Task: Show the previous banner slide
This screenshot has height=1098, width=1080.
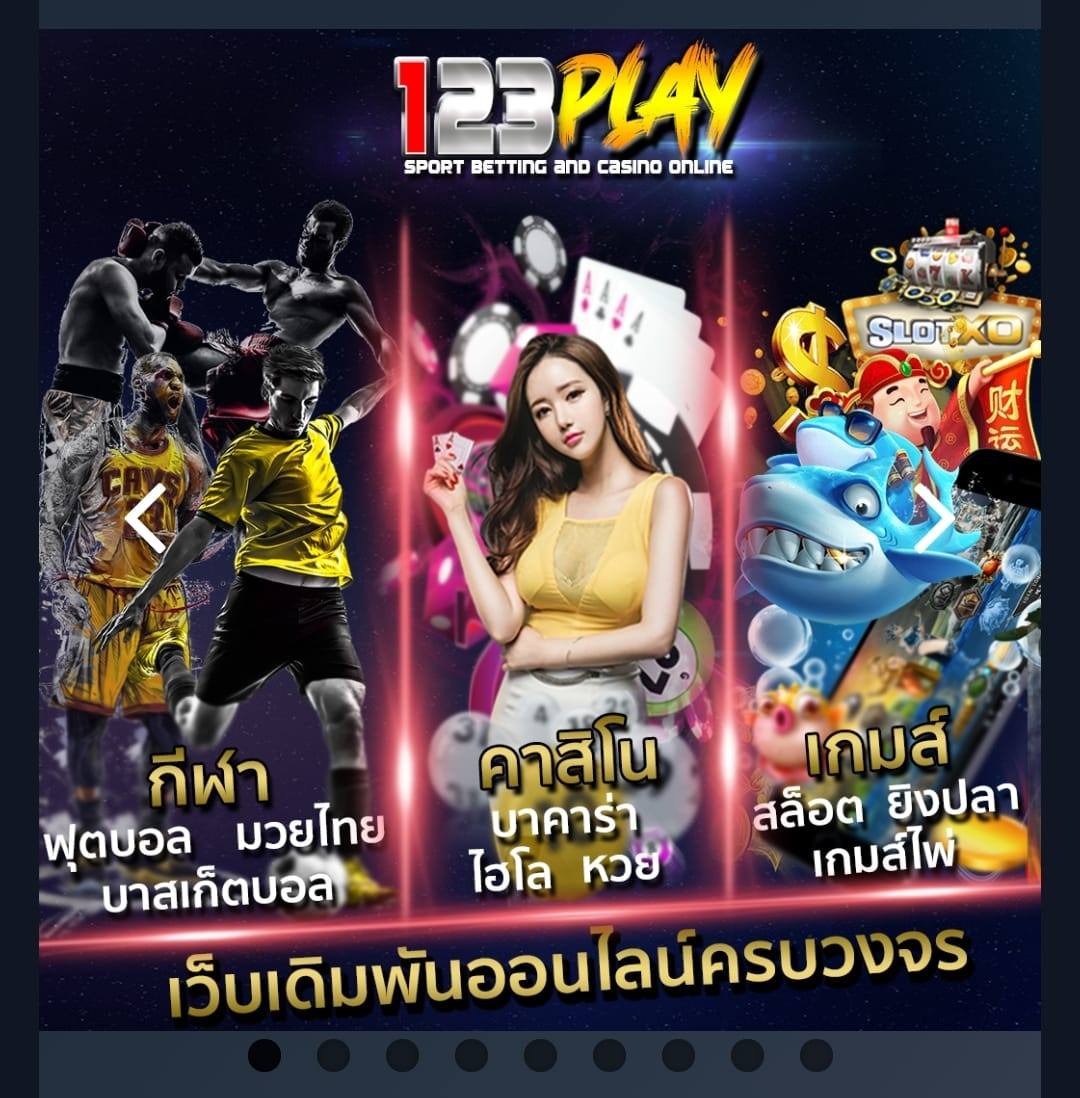Action: [146, 518]
